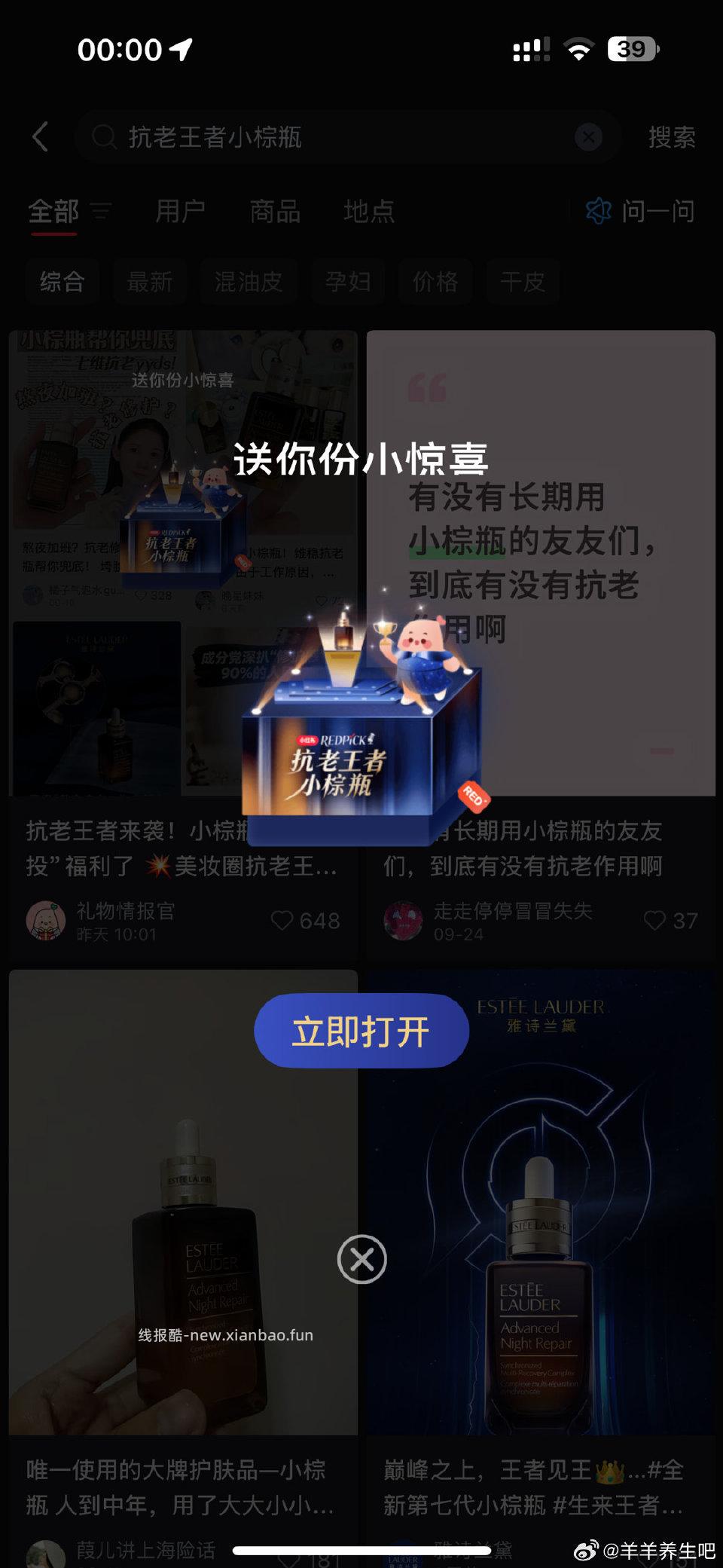Enable the 干皮 filter chip
This screenshot has width=723, height=1568.
coord(522,281)
